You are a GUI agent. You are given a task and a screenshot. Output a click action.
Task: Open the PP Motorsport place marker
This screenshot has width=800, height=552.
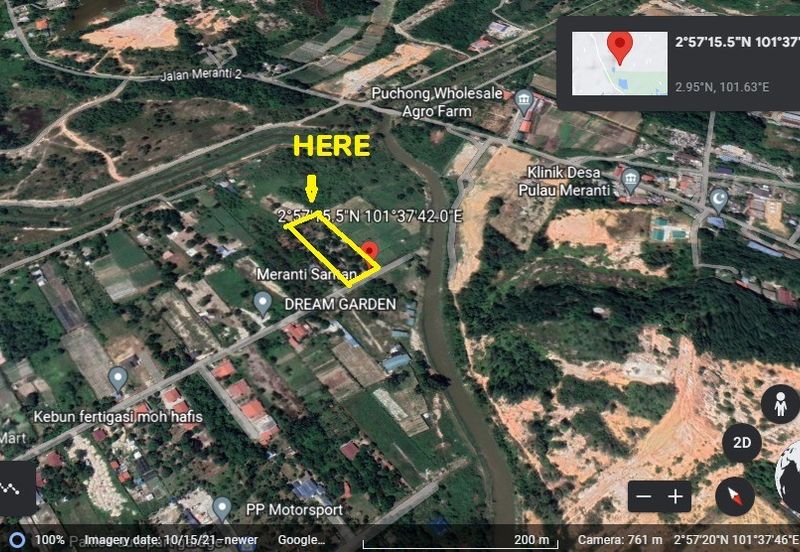tap(222, 509)
